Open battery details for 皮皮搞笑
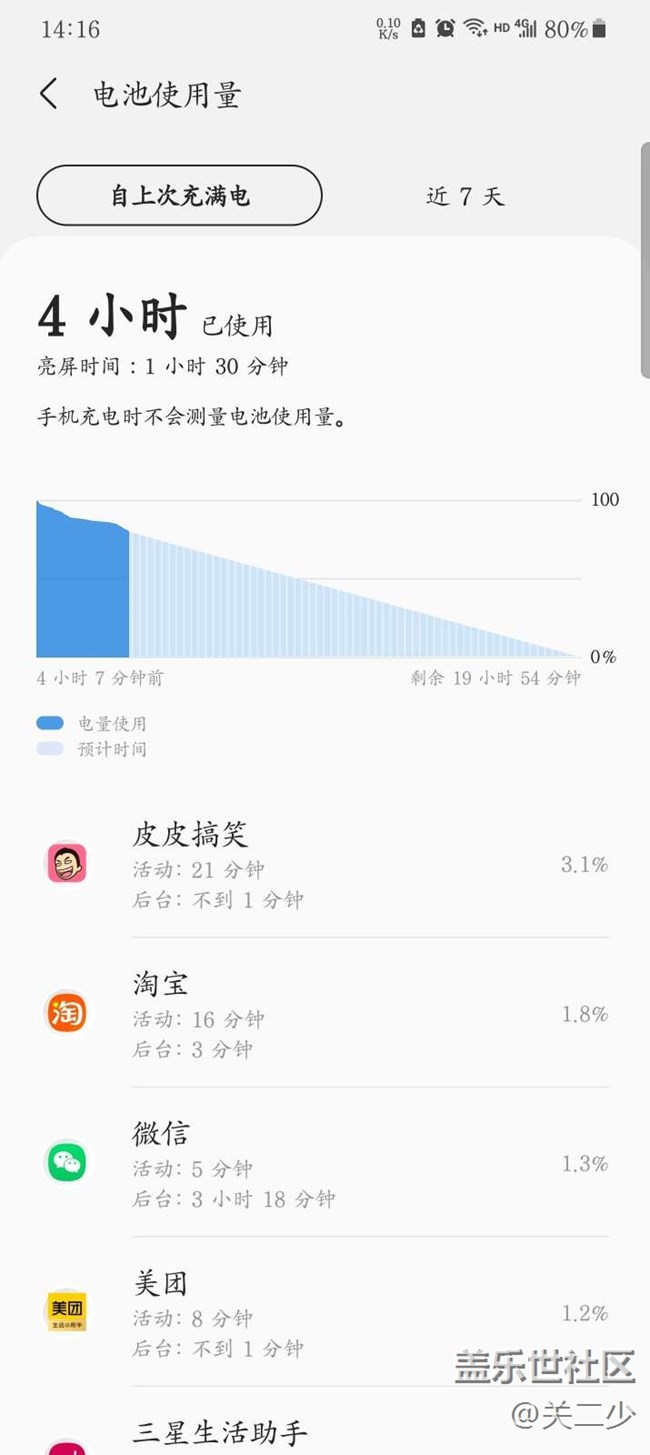650x1455 pixels. (x=325, y=864)
